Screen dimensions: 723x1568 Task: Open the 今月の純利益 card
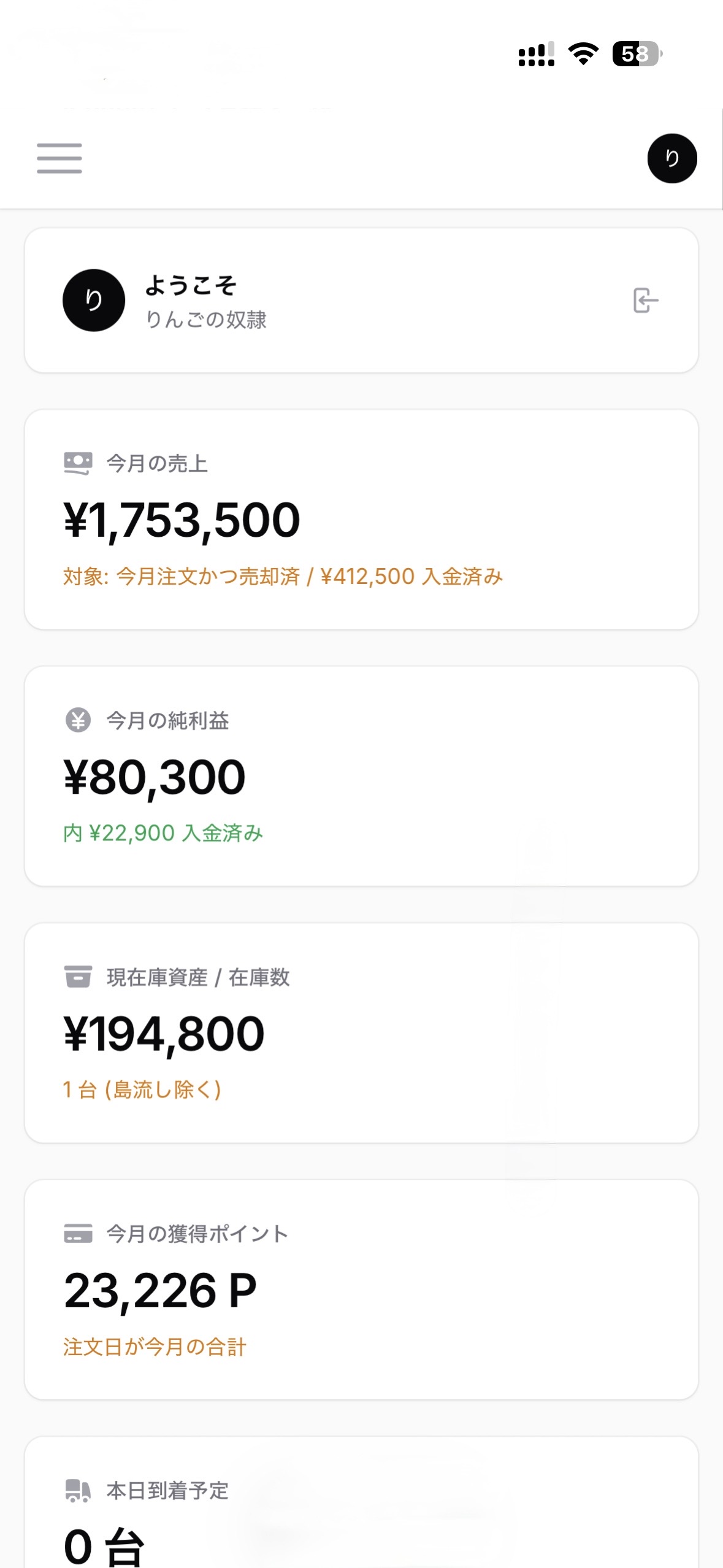point(361,776)
